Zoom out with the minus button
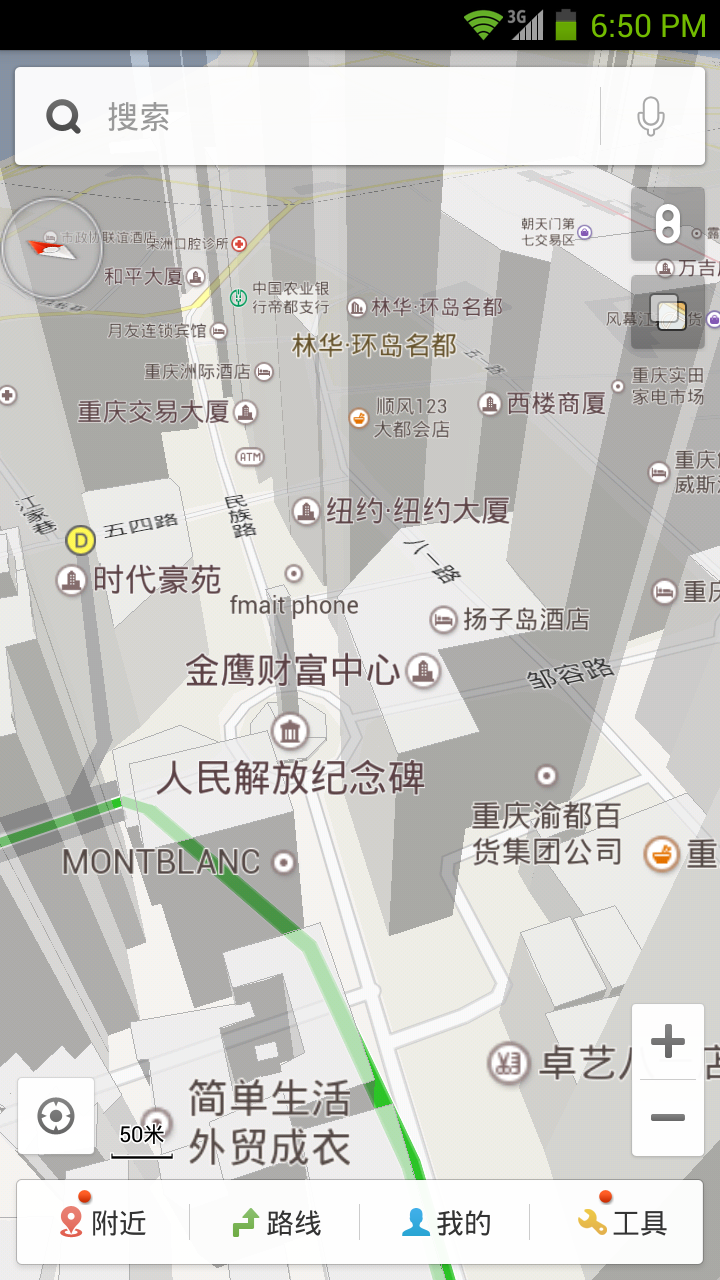 tap(667, 1118)
